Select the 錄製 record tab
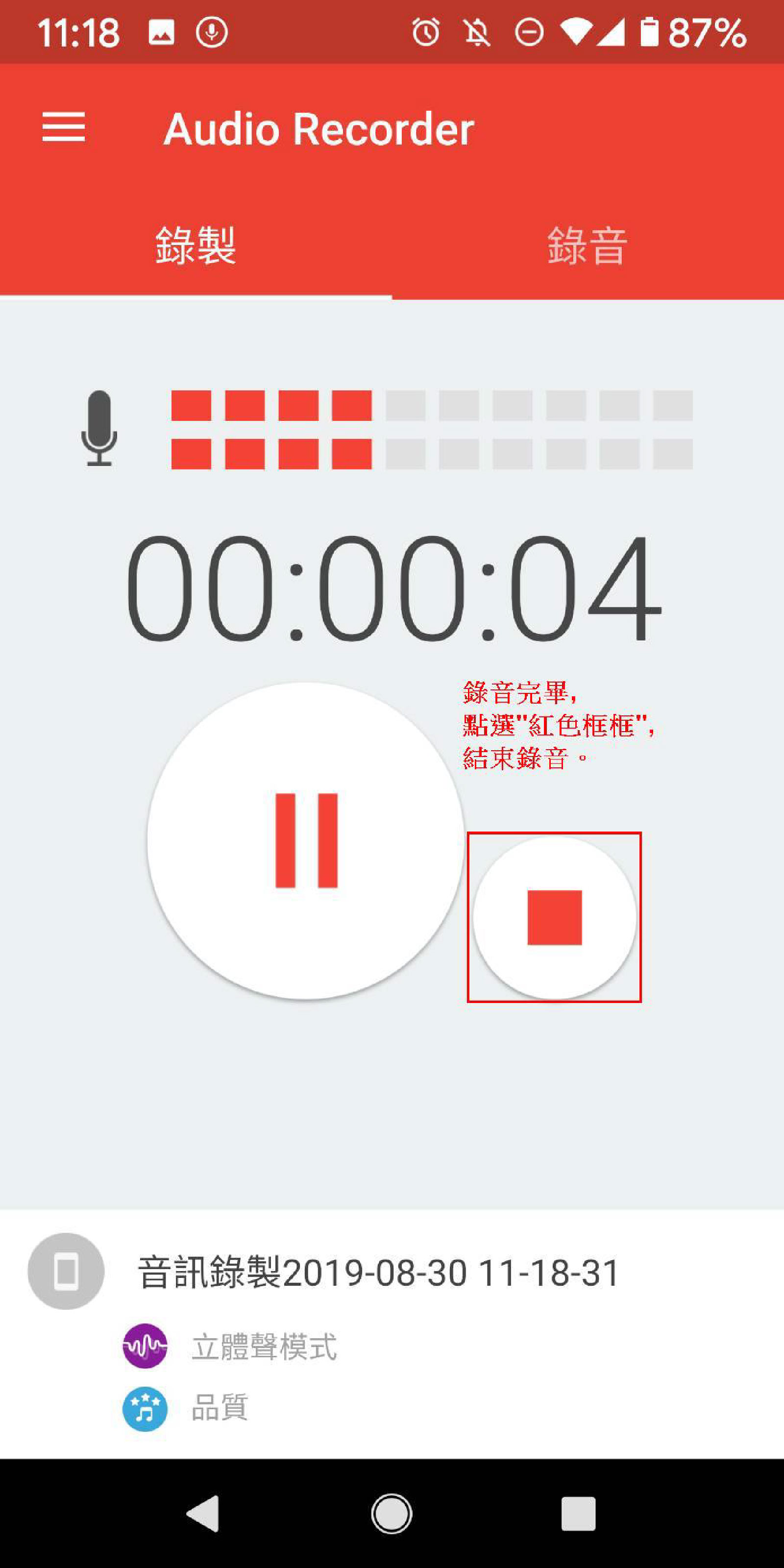 pyautogui.click(x=196, y=246)
